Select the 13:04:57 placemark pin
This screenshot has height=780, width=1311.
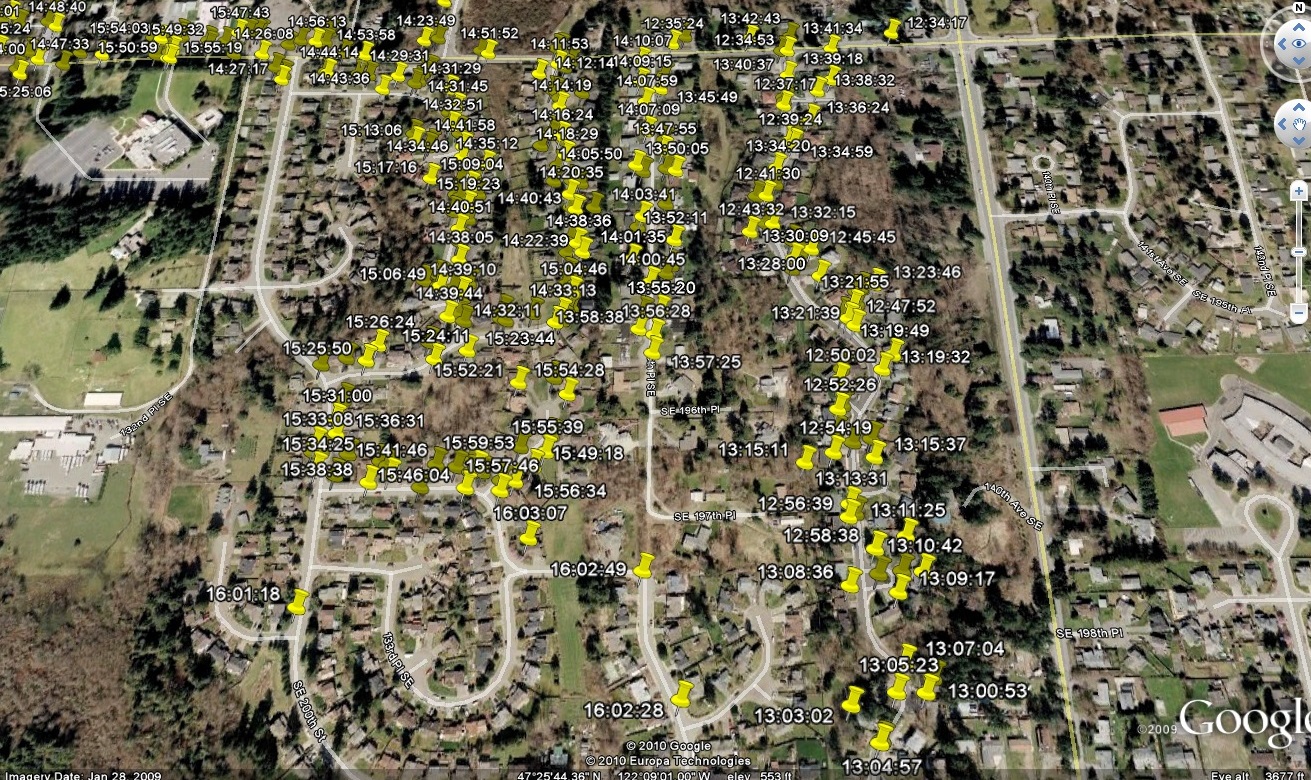(881, 737)
